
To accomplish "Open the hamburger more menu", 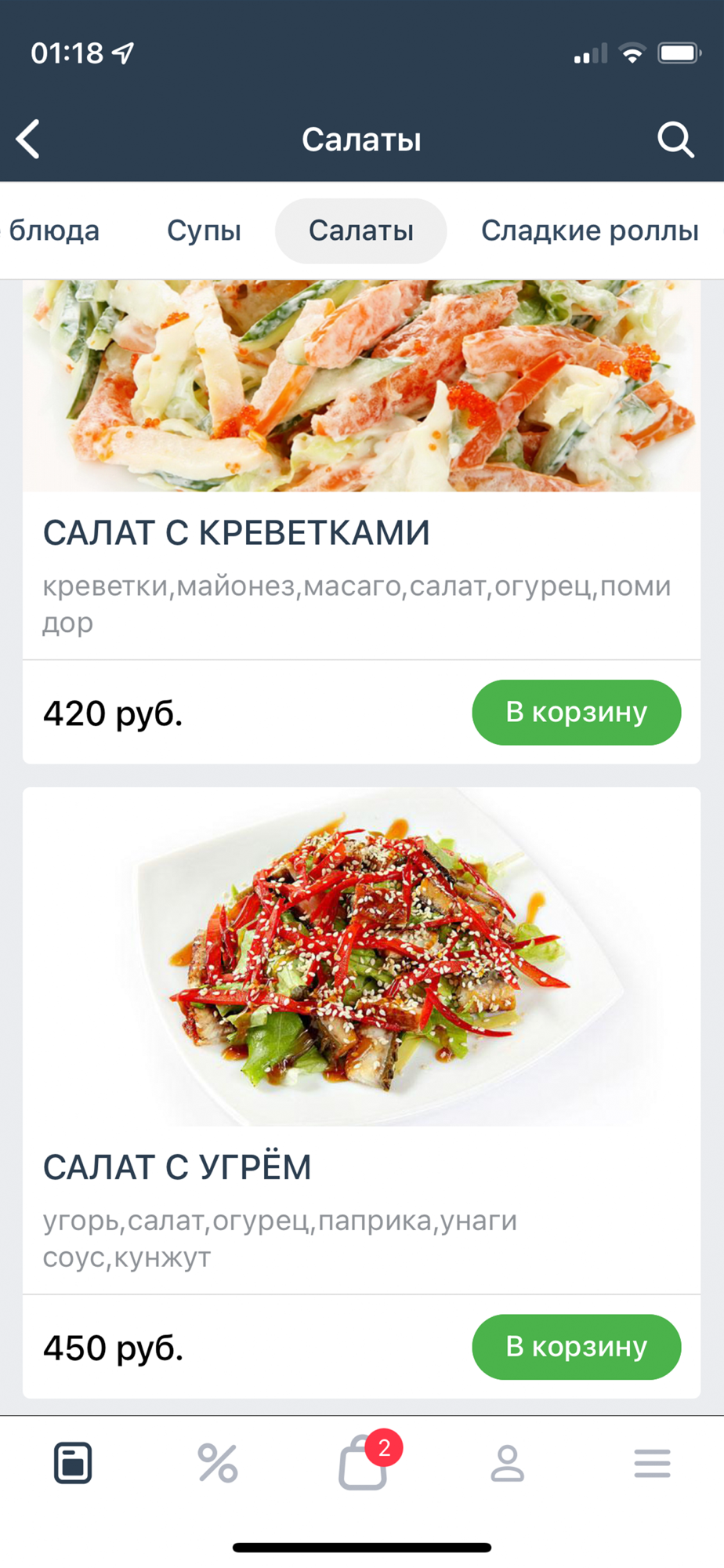I will (652, 1463).
